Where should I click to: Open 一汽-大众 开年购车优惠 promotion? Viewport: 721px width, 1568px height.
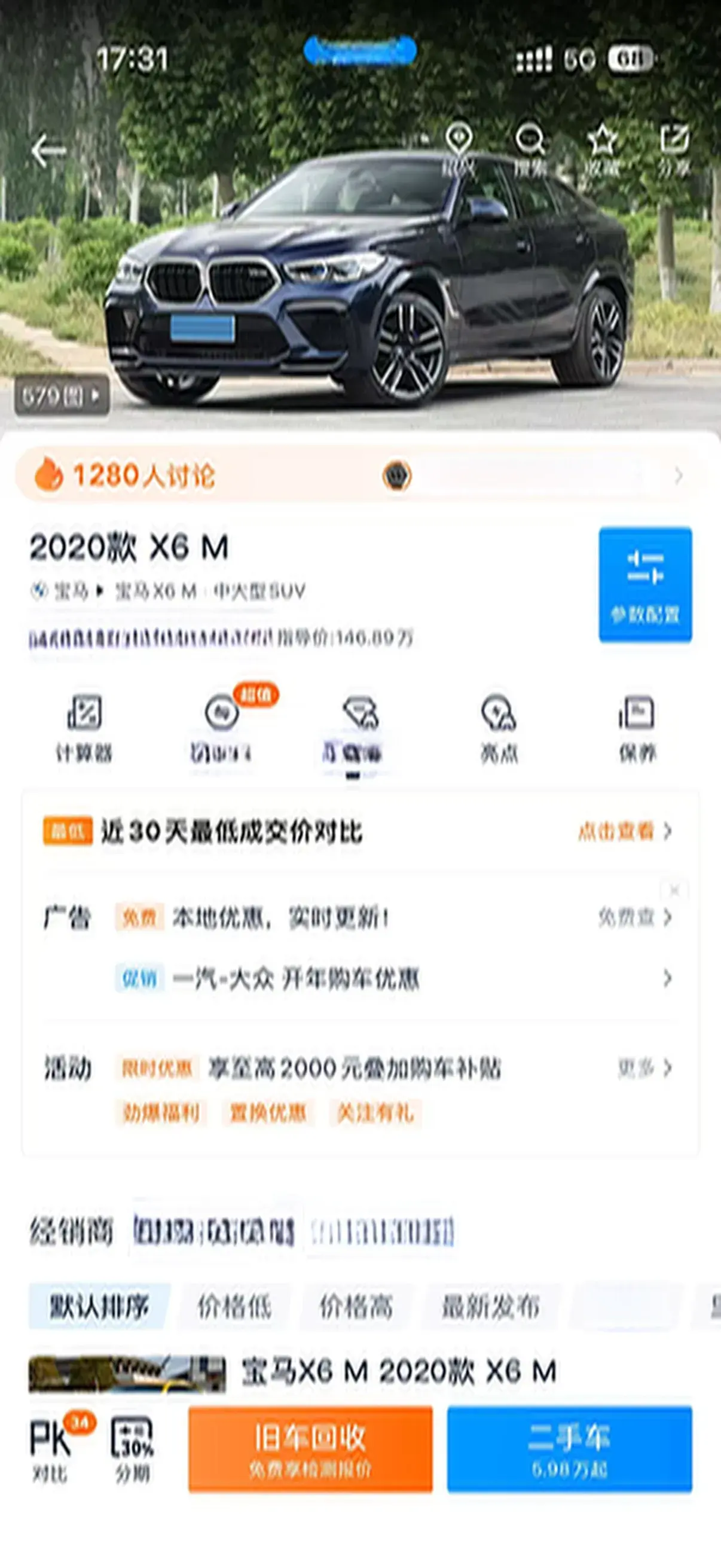point(296,979)
